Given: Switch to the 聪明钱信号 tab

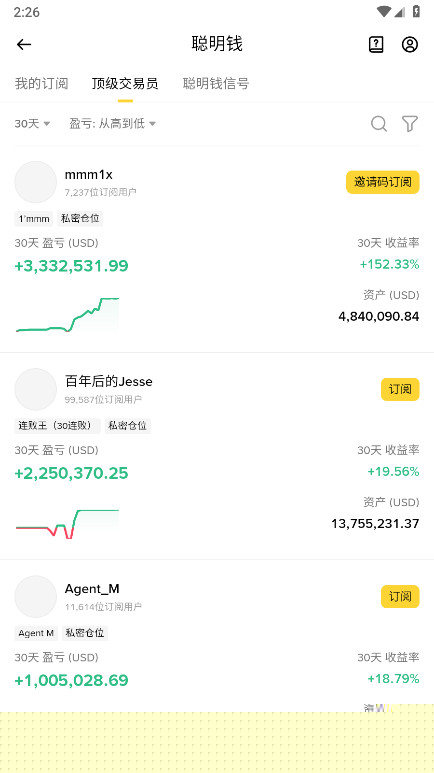Looking at the screenshot, I should click(216, 83).
